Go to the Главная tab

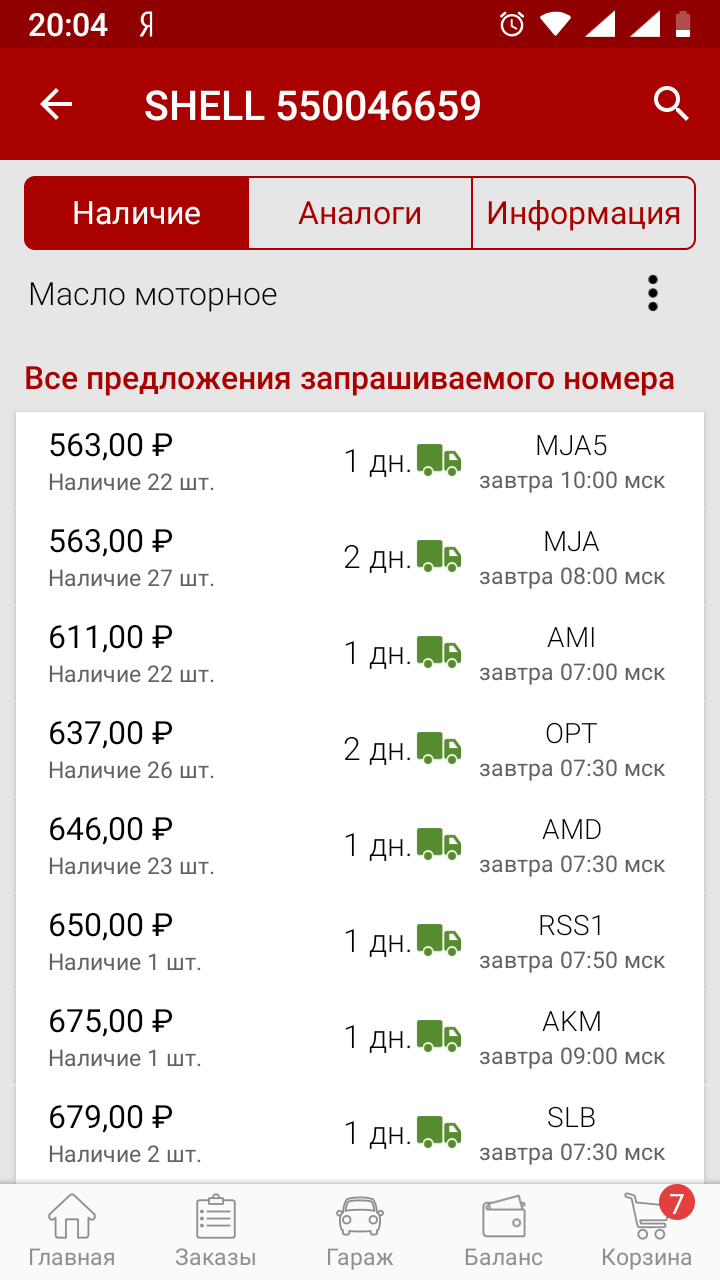coord(72,1232)
